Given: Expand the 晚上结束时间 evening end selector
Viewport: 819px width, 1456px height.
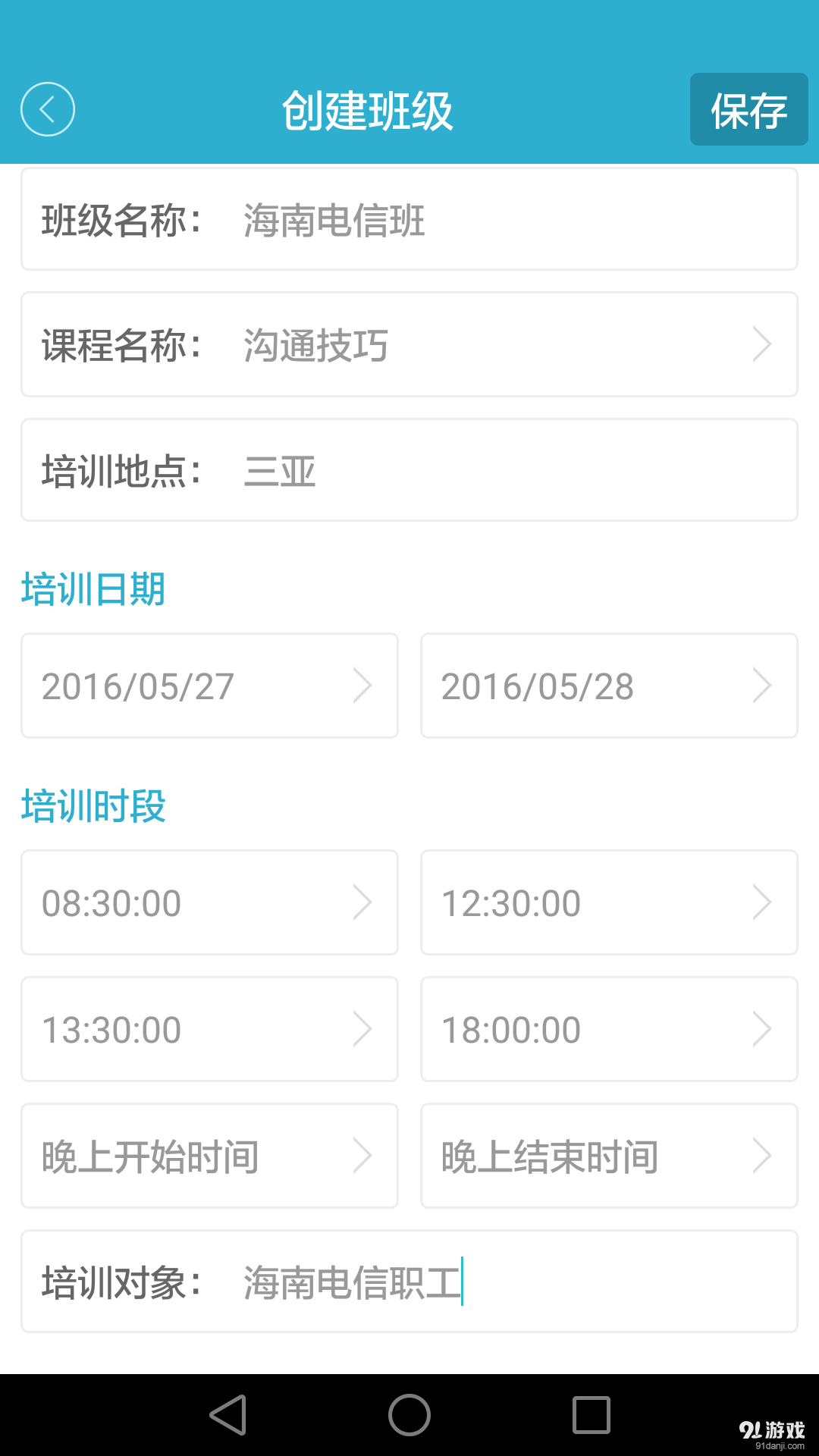Looking at the screenshot, I should pyautogui.click(x=608, y=1156).
